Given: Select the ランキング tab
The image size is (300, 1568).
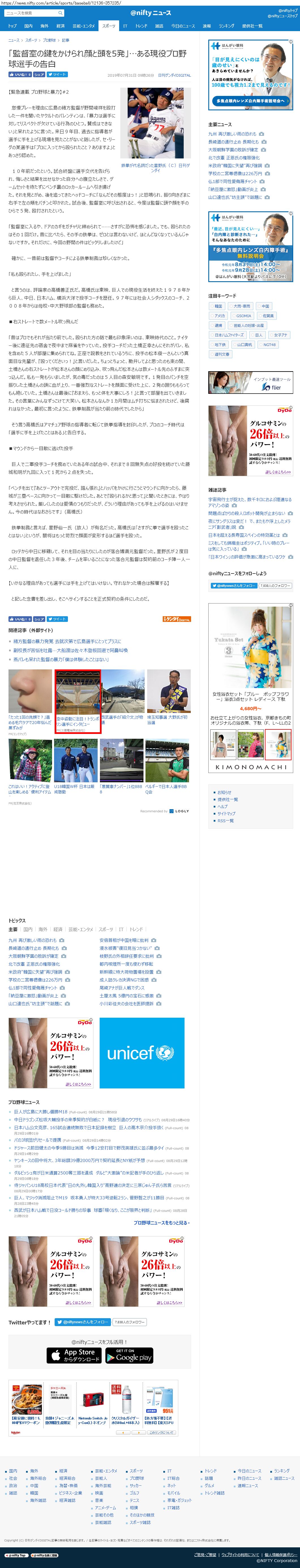Looking at the screenshot, I should (226, 26).
